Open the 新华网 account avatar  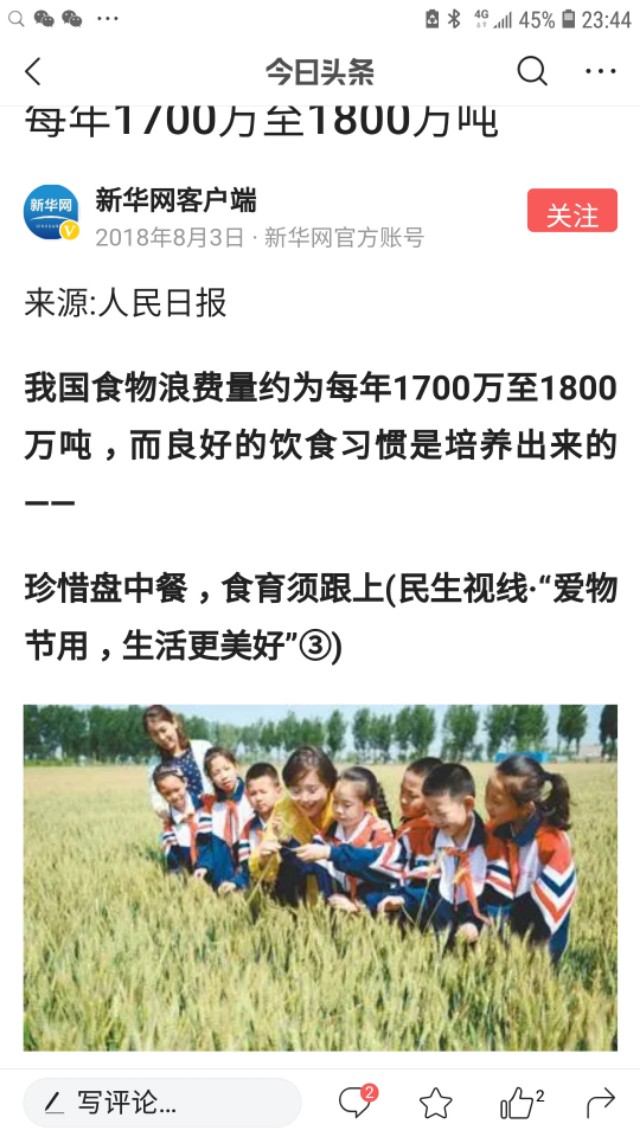tap(51, 212)
